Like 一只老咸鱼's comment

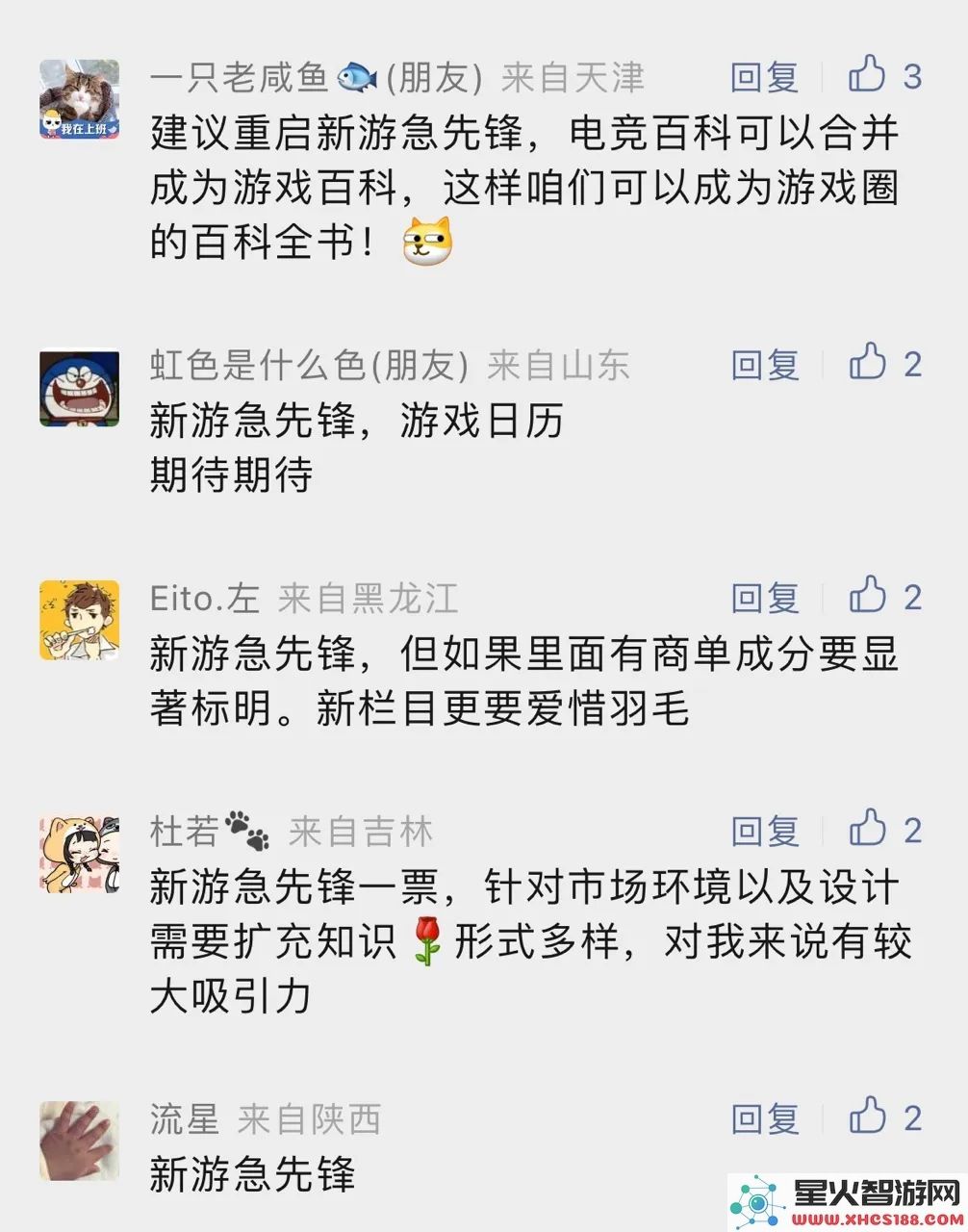pos(867,75)
